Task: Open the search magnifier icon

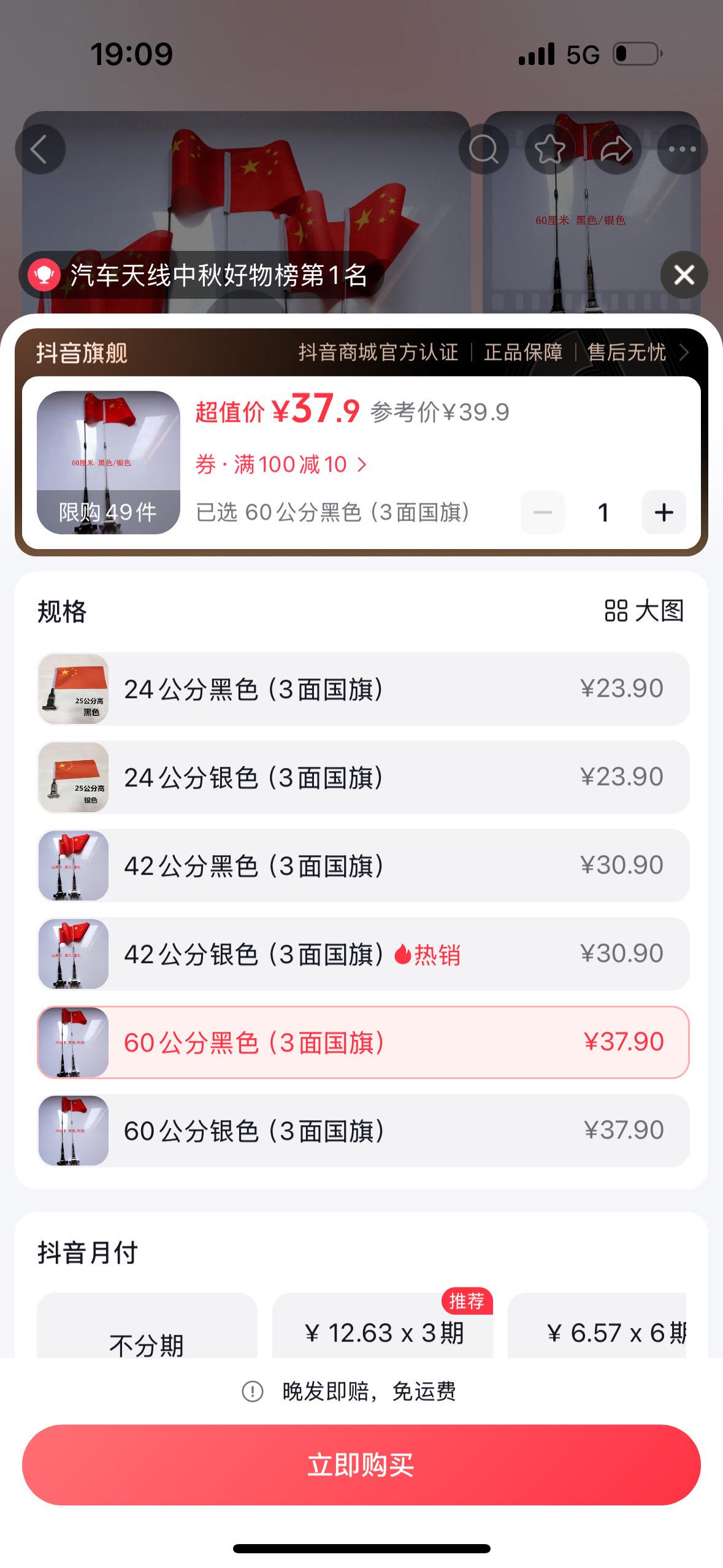Action: [484, 149]
